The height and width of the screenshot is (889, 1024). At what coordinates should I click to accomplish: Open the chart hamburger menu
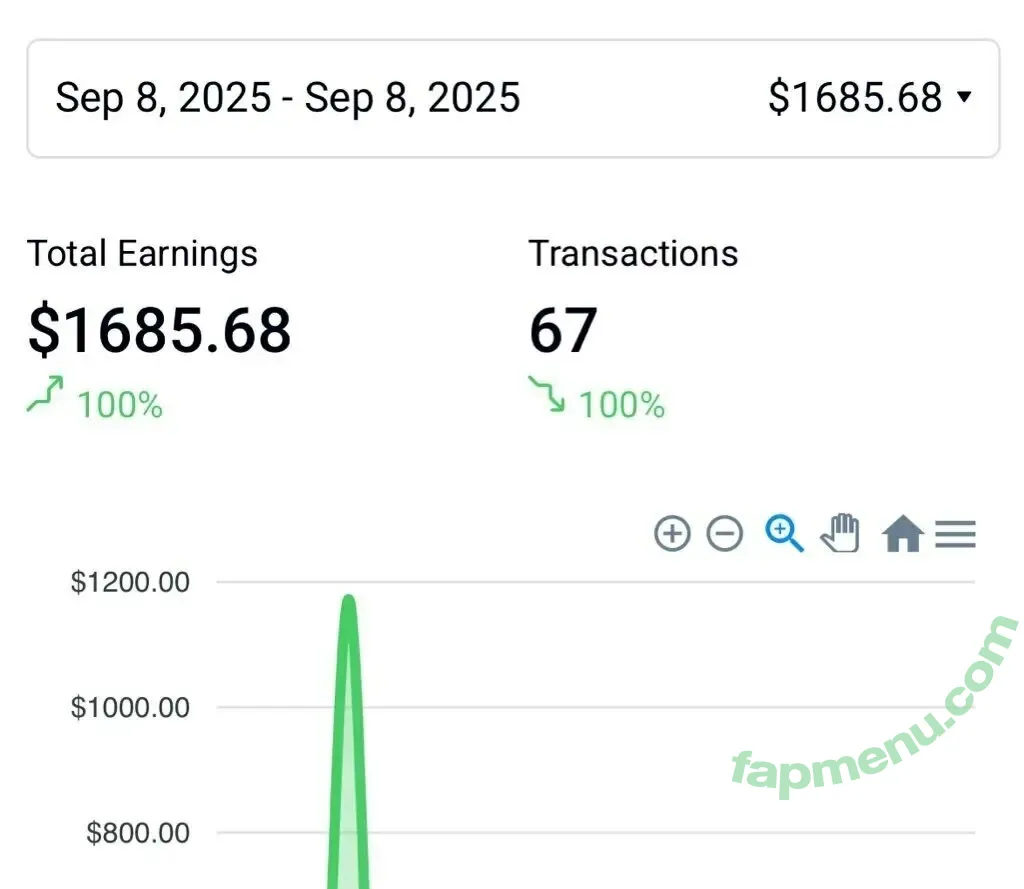coord(955,534)
